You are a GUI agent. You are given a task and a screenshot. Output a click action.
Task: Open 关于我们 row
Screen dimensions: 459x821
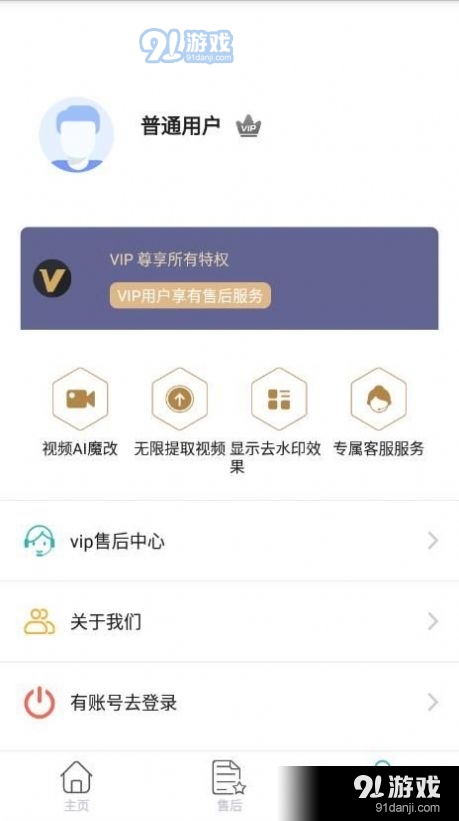229,622
